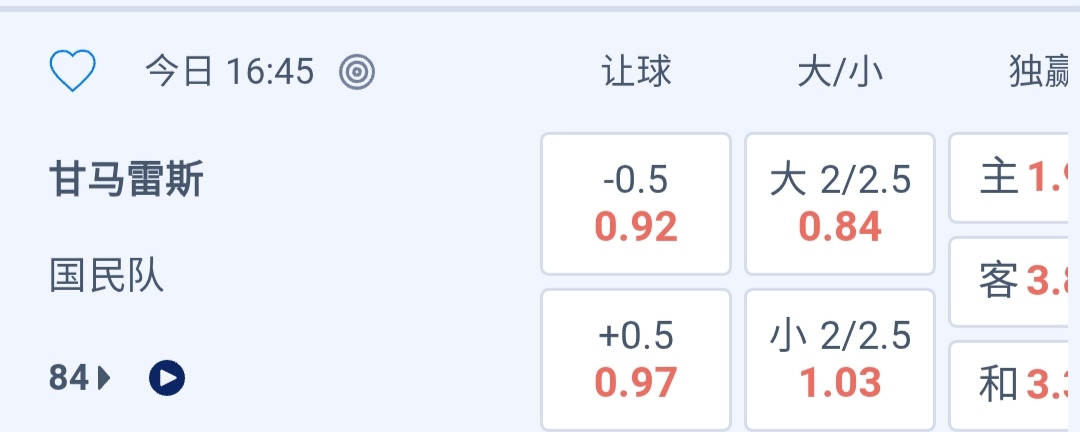The width and height of the screenshot is (1080, 432).
Task: Open the live stream play icon
Action: coord(167,378)
